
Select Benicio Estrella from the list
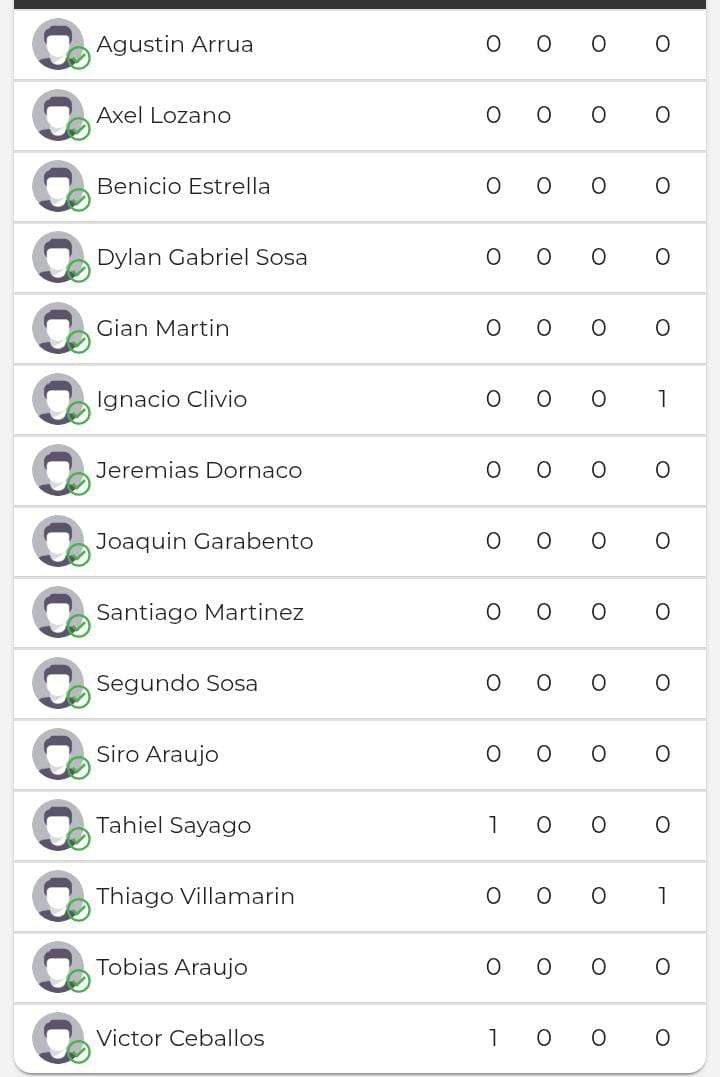tap(183, 186)
